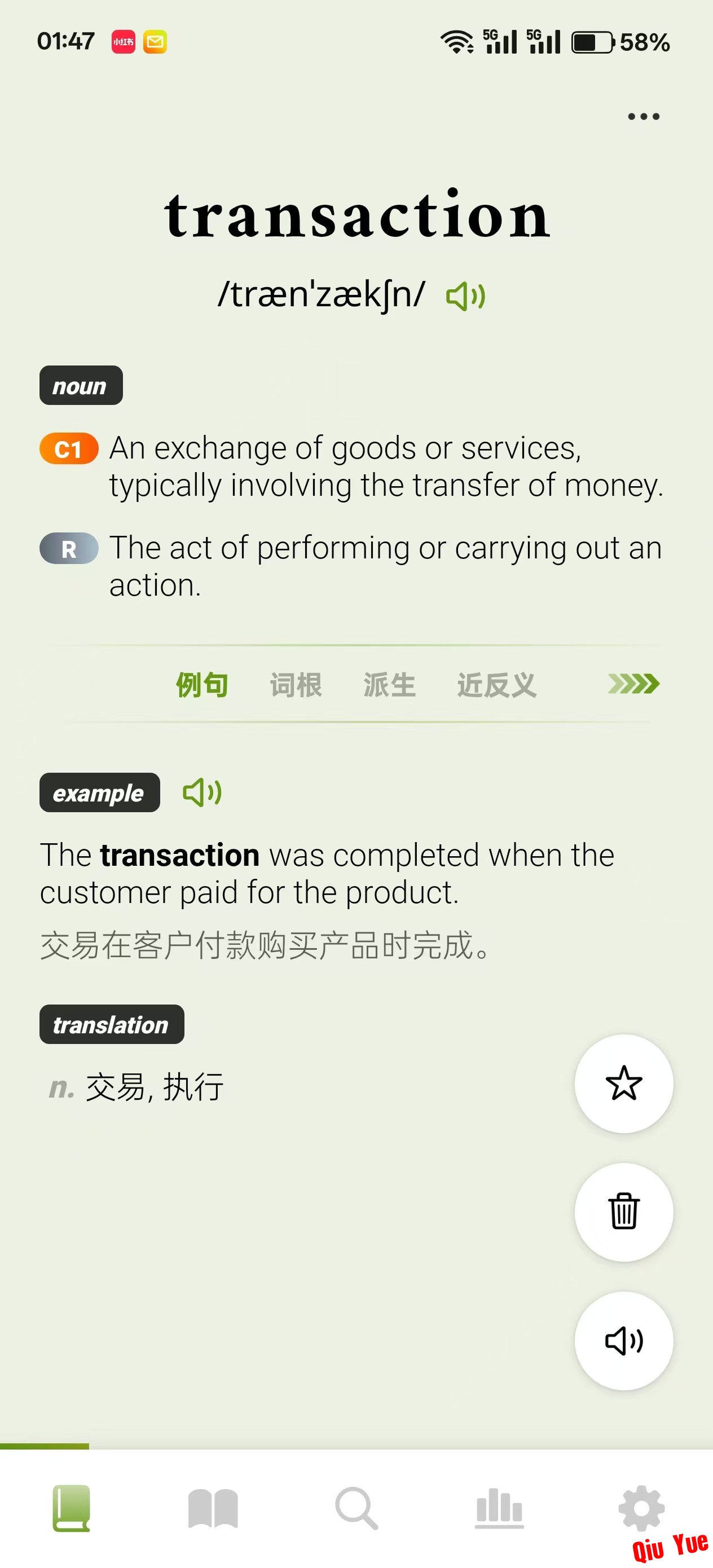Viewport: 713px width, 1568px height.
Task: Star this word as a favorite
Action: pos(623,1083)
